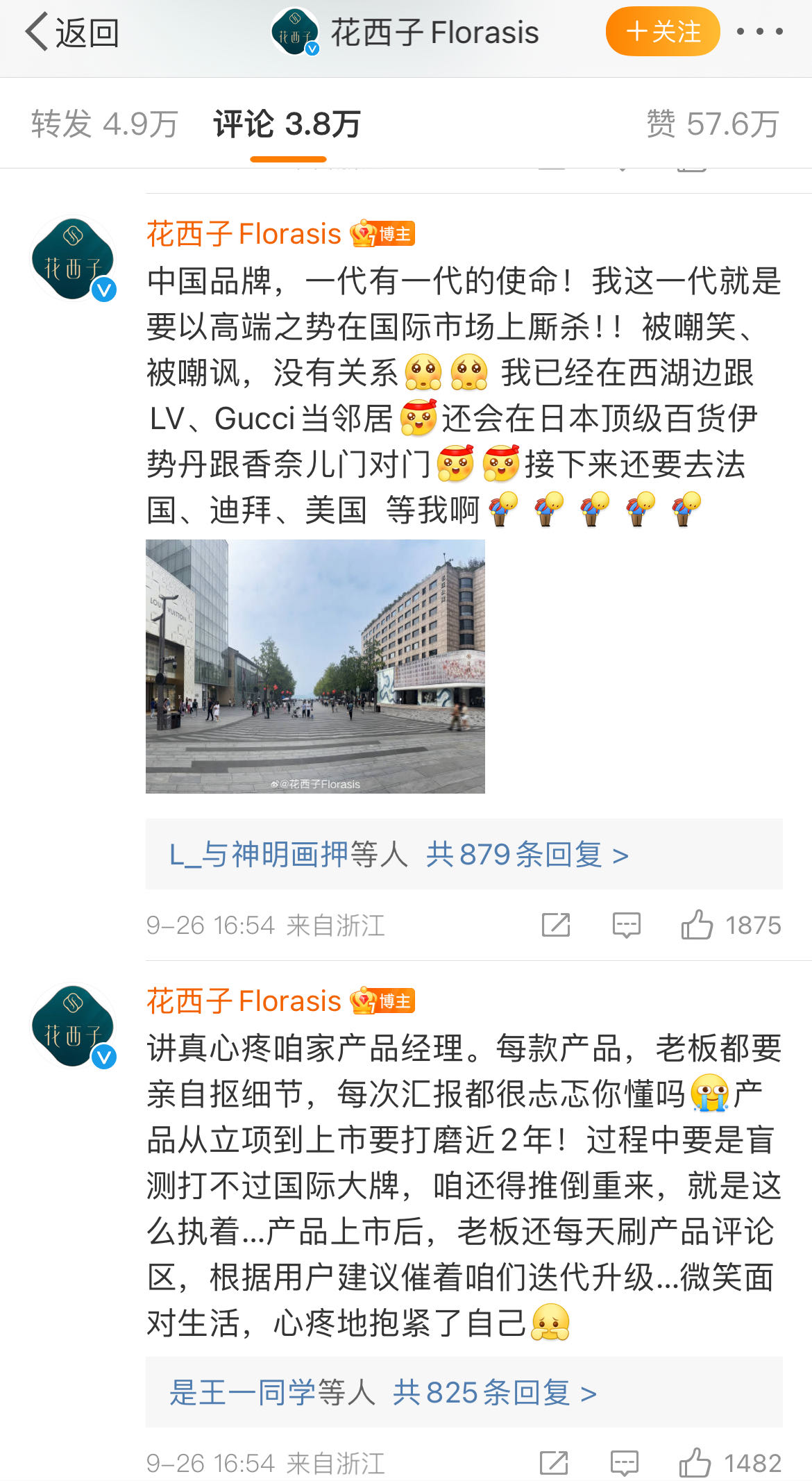The height and width of the screenshot is (1481, 812).
Task: Follow 花西子 Florasis with the 关注 button
Action: pos(662,32)
